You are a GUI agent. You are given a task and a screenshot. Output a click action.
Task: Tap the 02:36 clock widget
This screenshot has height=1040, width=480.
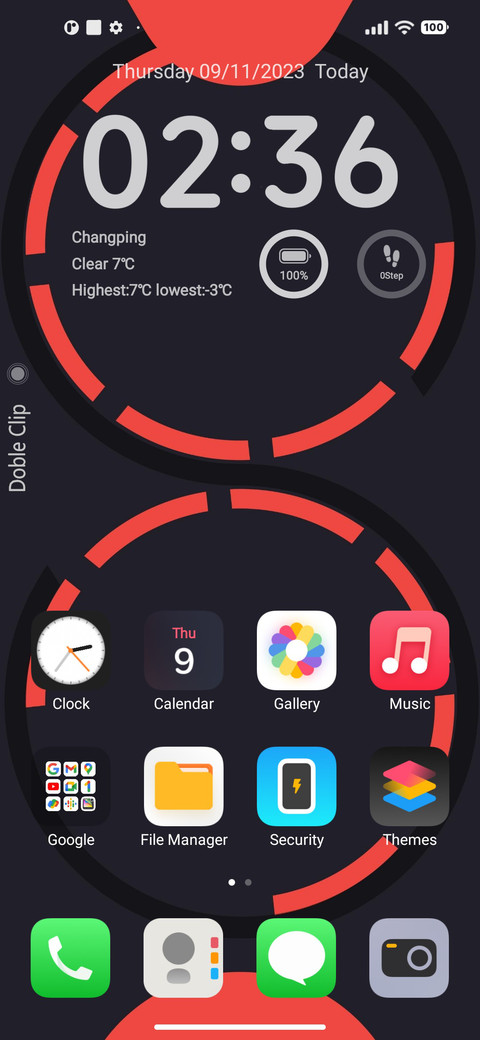click(240, 161)
